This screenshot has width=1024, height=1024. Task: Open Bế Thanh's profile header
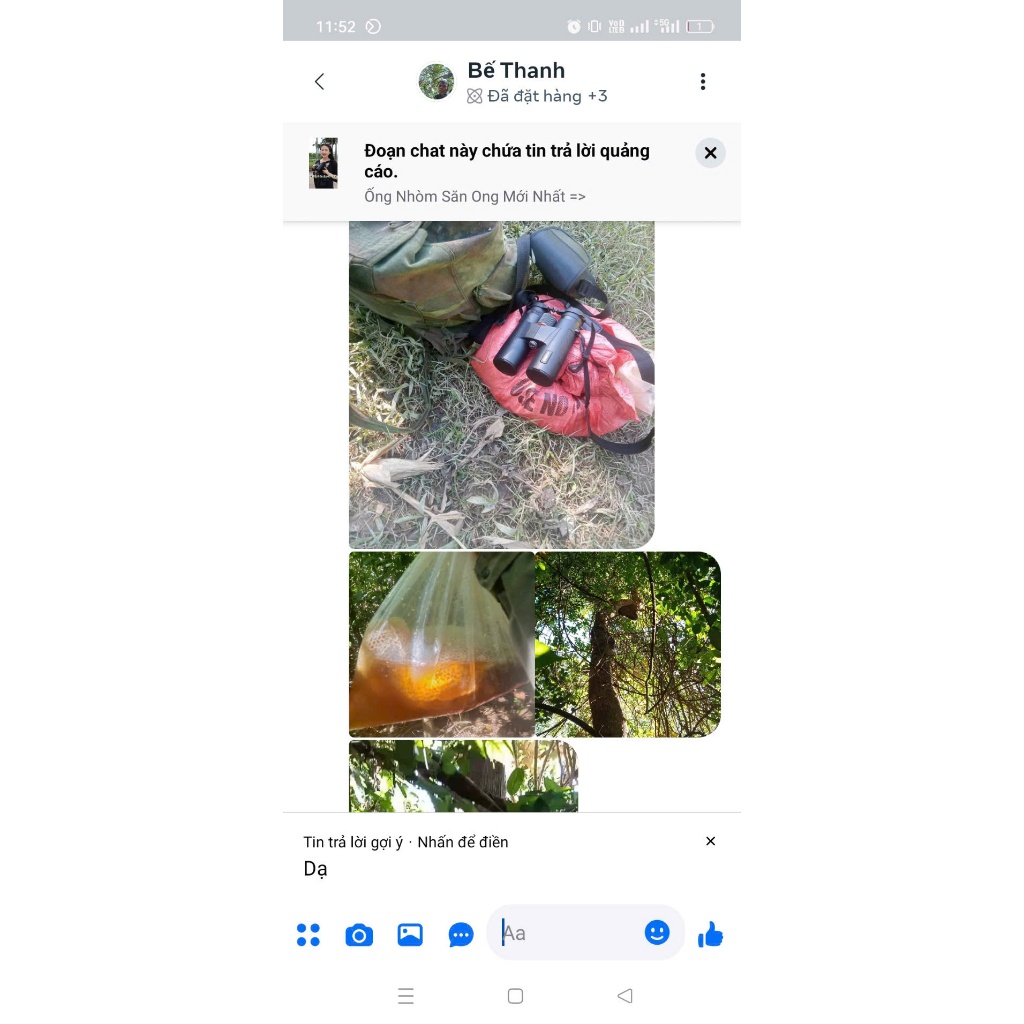coord(514,82)
